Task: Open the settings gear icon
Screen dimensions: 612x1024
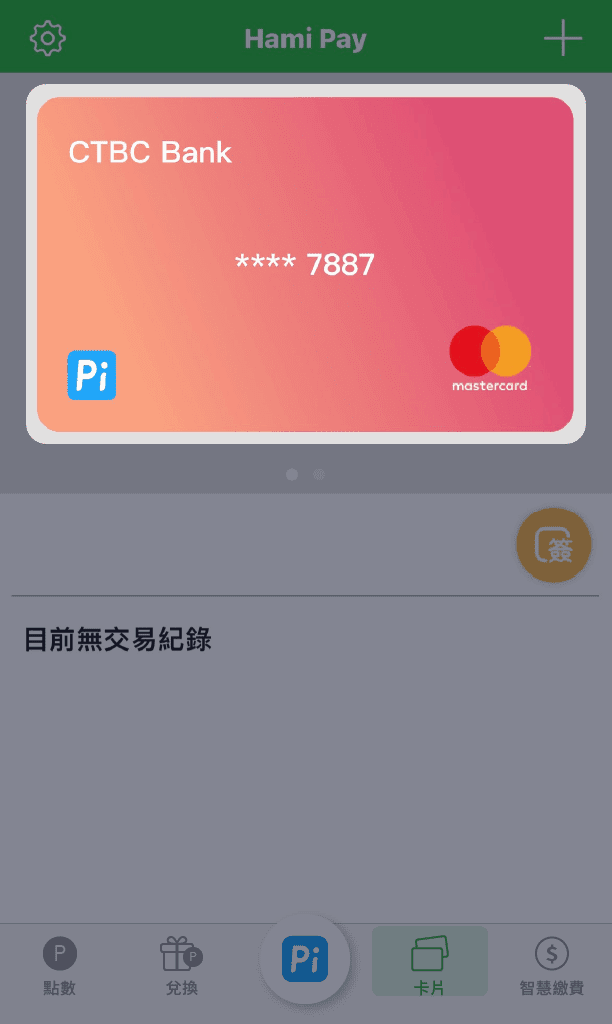Action: tap(48, 38)
